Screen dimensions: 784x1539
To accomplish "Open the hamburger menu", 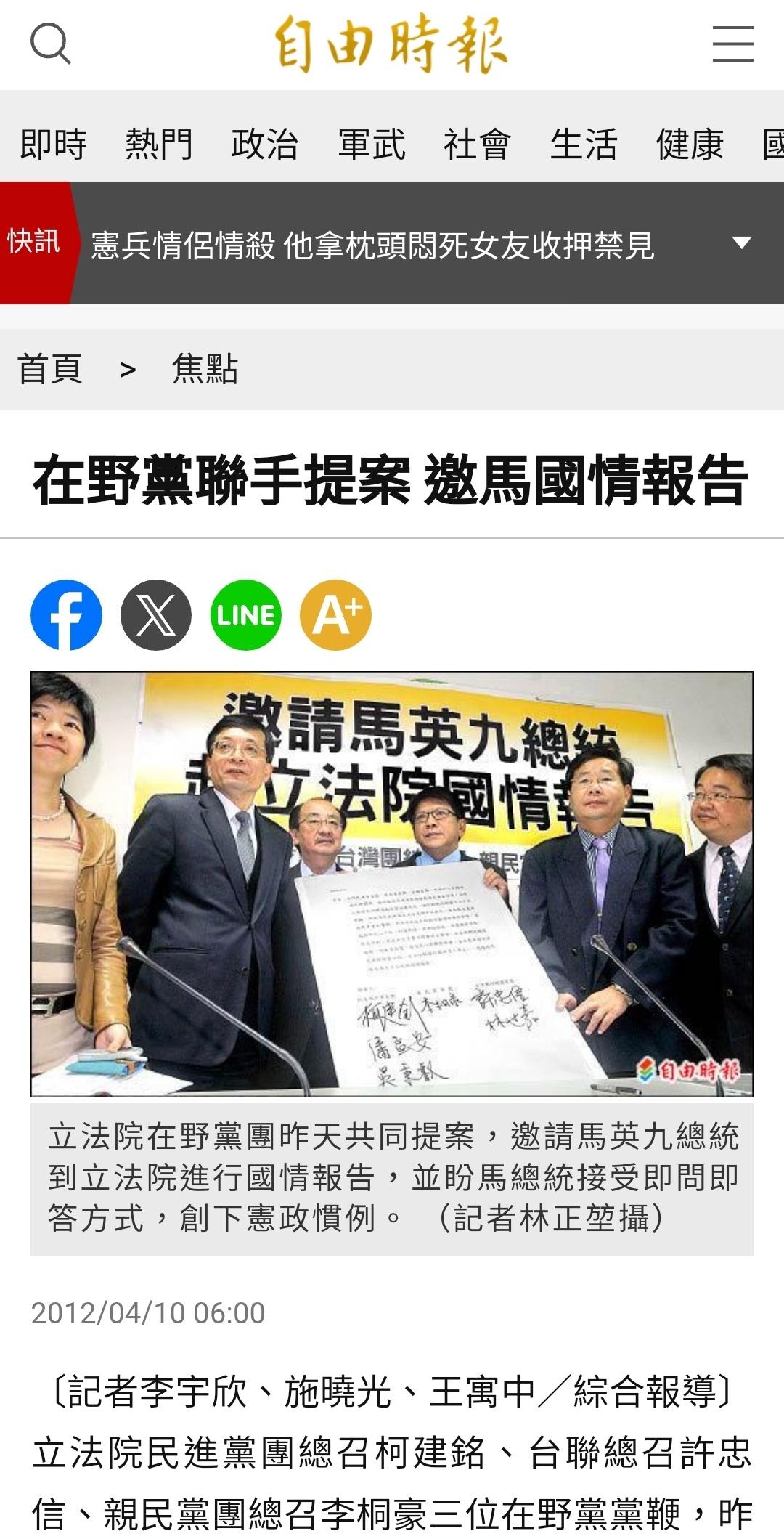I will click(732, 44).
